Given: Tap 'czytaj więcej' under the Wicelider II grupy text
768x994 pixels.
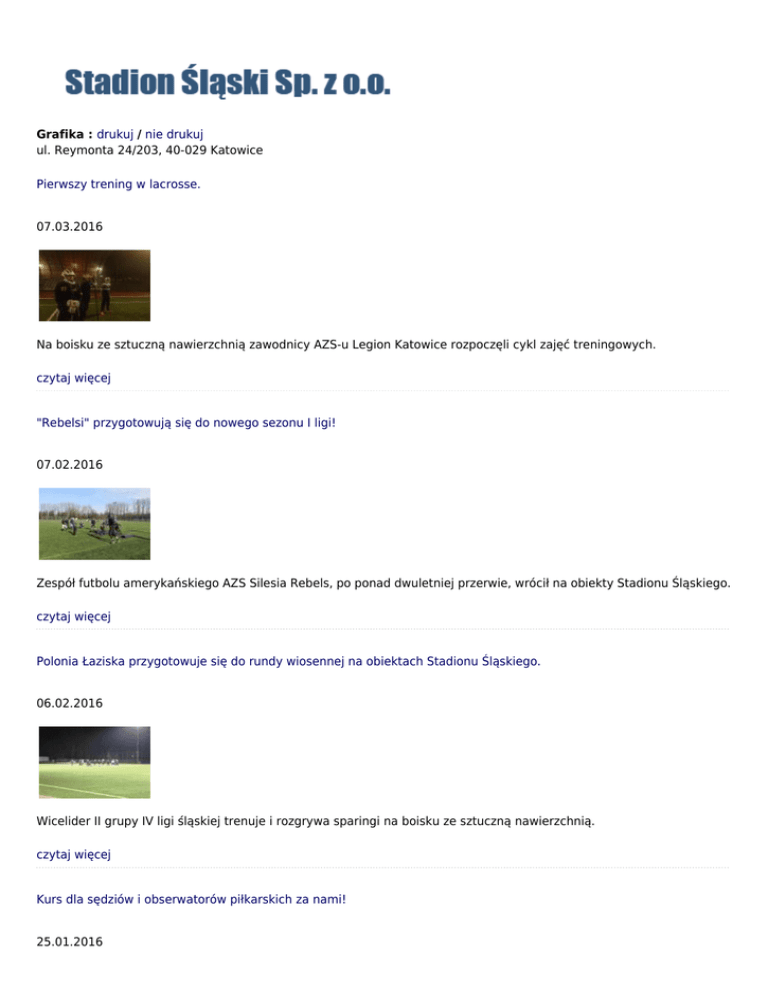Looking at the screenshot, I should pyautogui.click(x=74, y=855).
